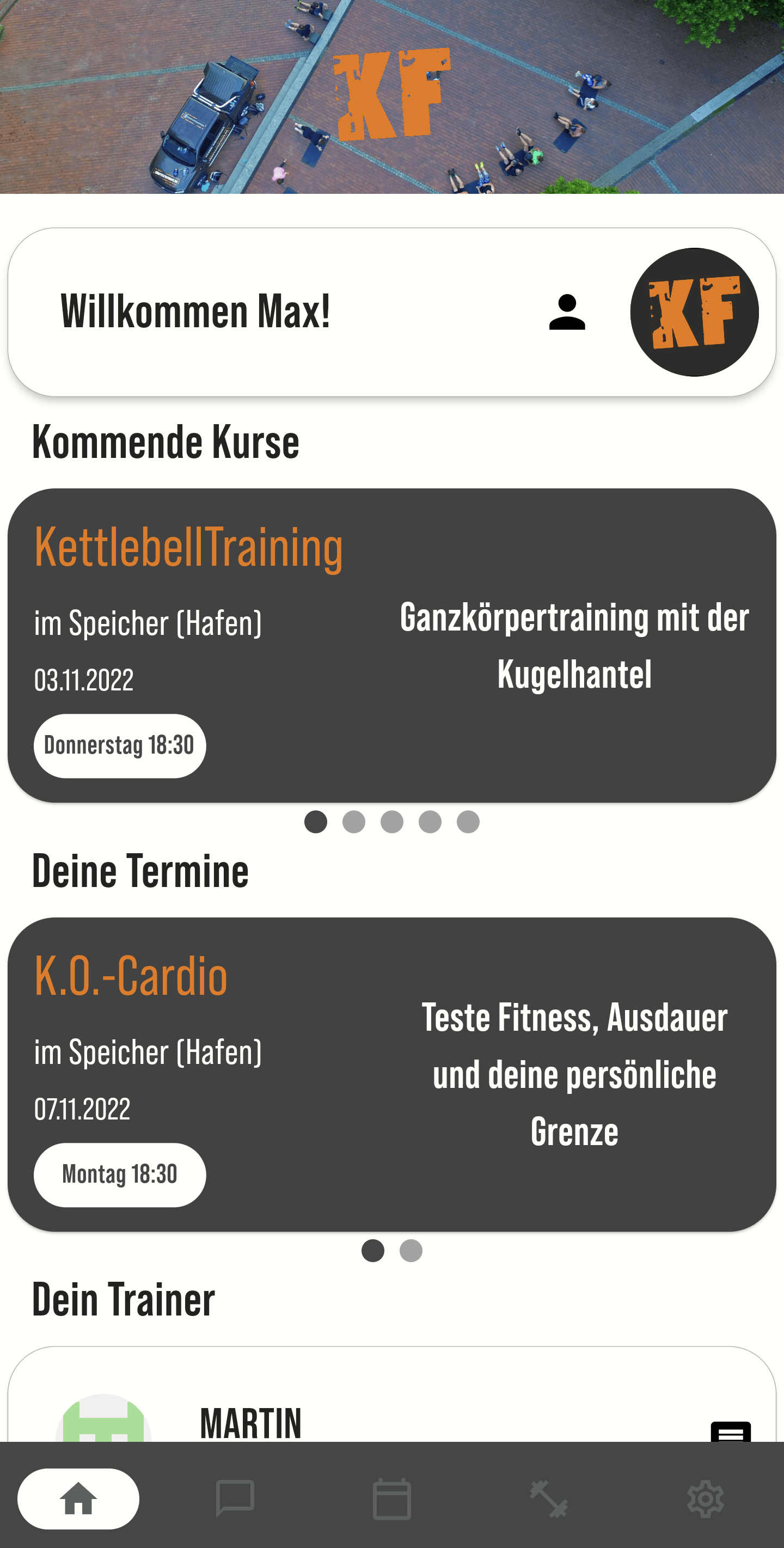Screen dimensions: 784x1548
Task: Open the profile person icon
Action: click(x=567, y=312)
